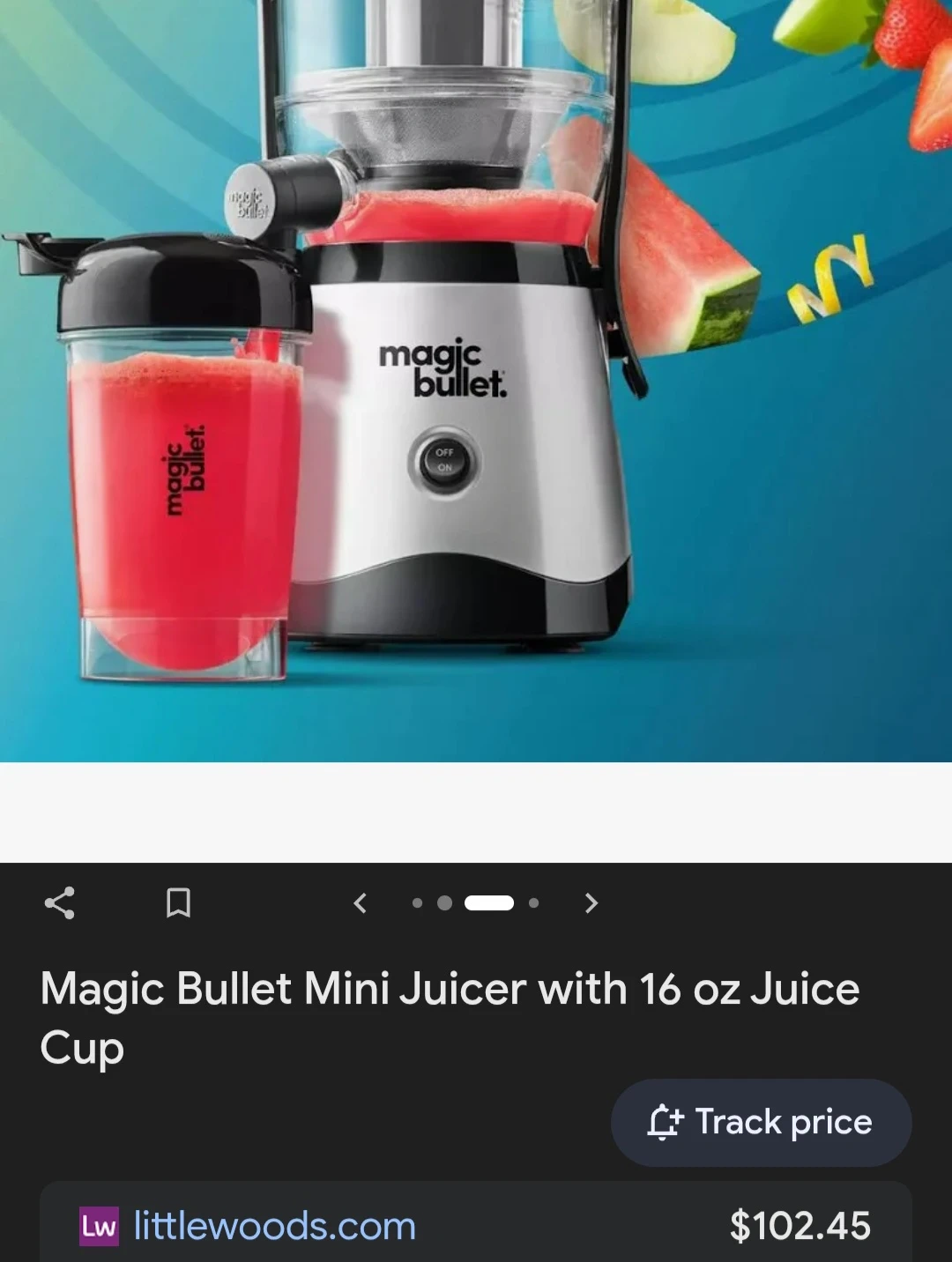
Task: Go to the previous product image
Action: (360, 903)
